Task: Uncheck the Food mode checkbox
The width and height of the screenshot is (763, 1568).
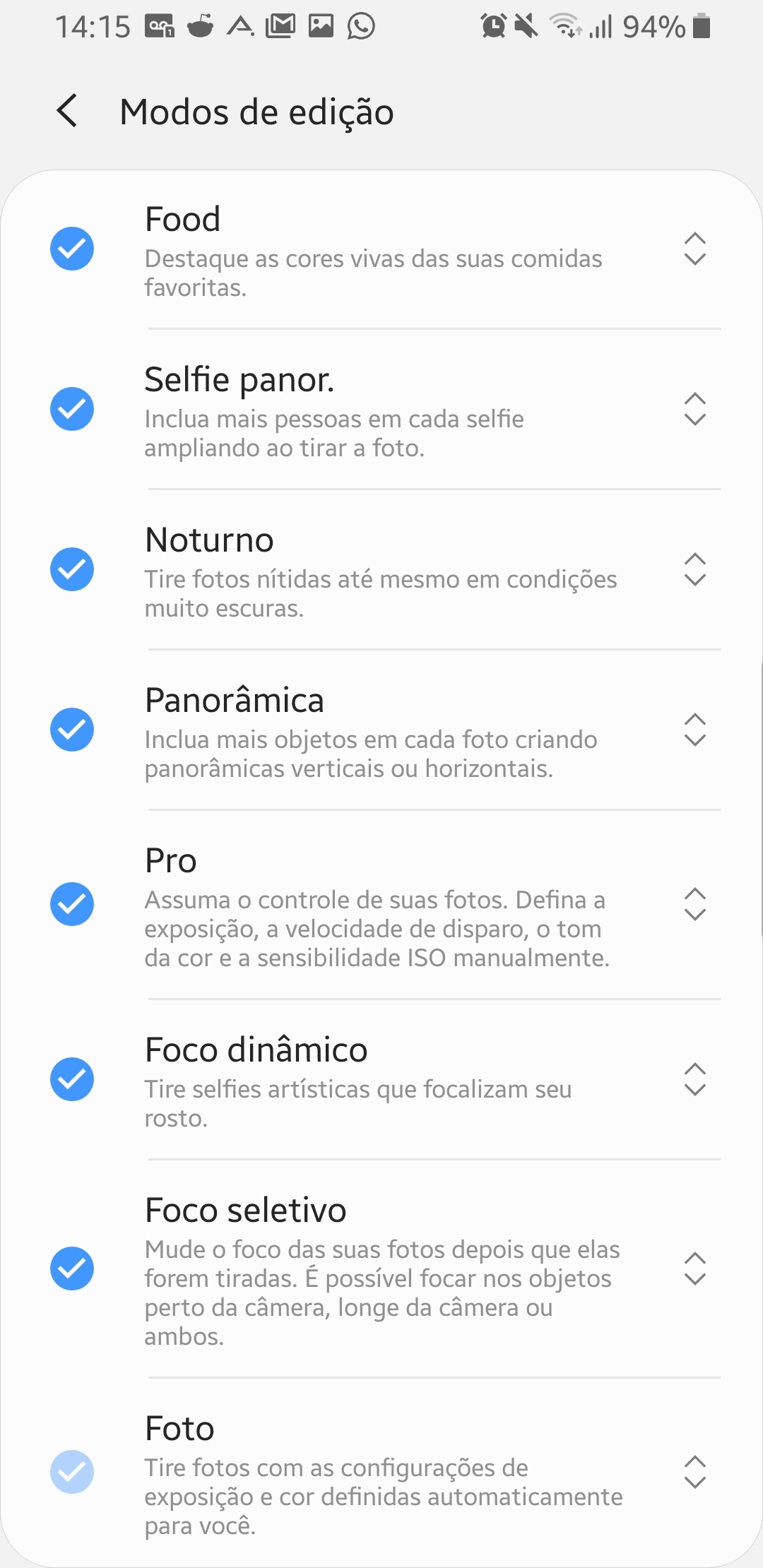Action: 72,249
